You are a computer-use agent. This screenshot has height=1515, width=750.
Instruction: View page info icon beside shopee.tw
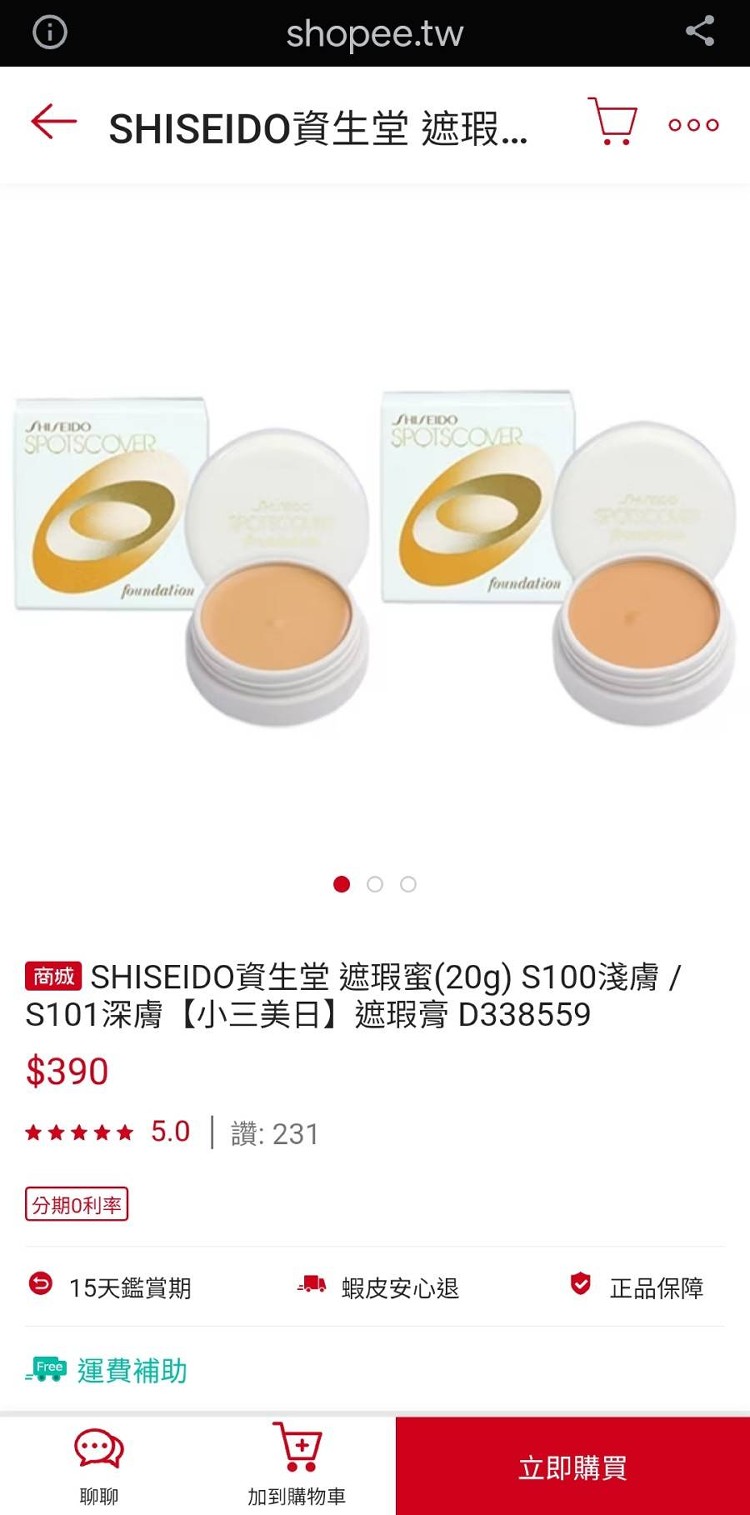(50, 33)
